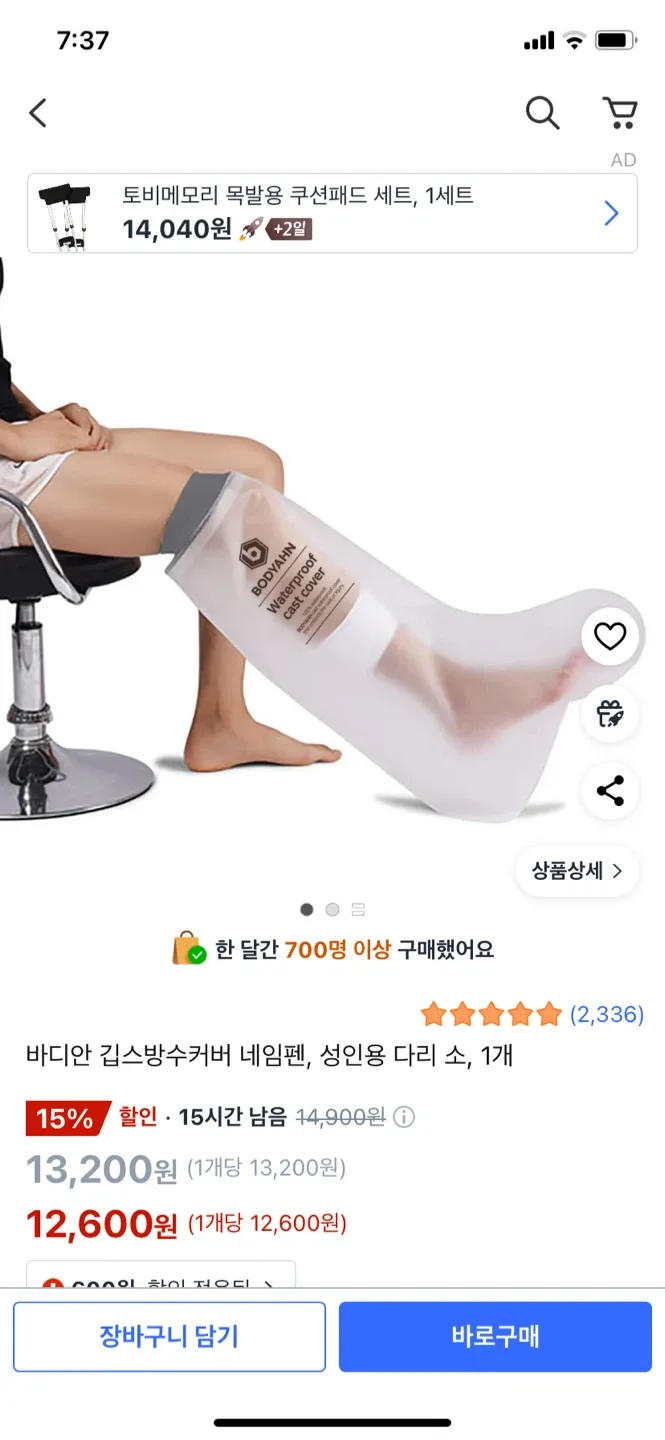View the 2,336 product reviews
665x1440 pixels.
click(x=606, y=1014)
